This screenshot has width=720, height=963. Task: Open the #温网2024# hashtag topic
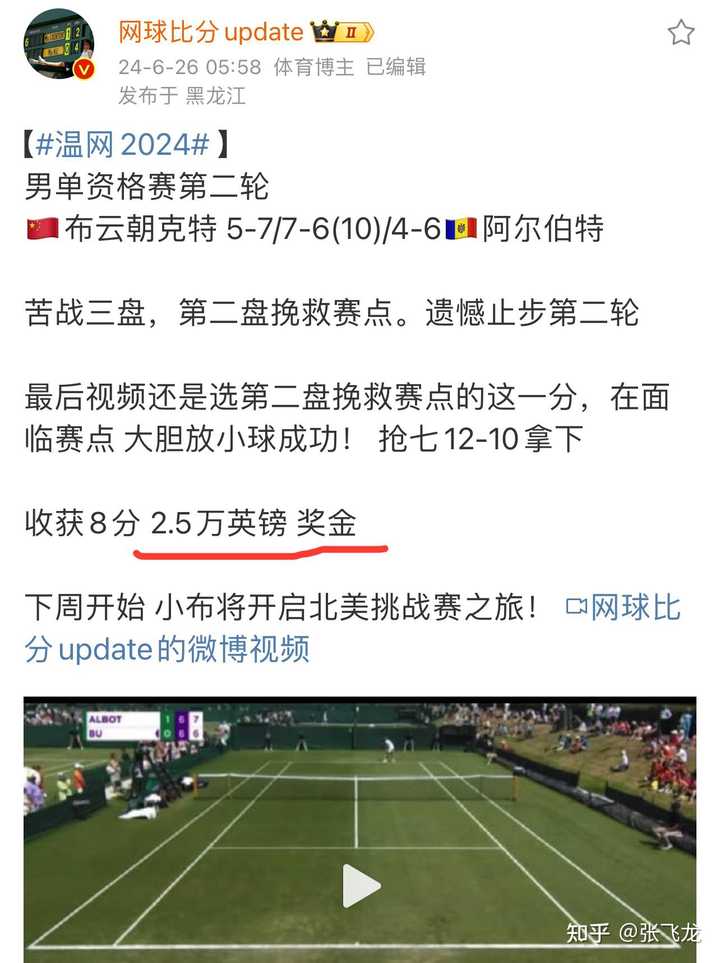tap(123, 144)
